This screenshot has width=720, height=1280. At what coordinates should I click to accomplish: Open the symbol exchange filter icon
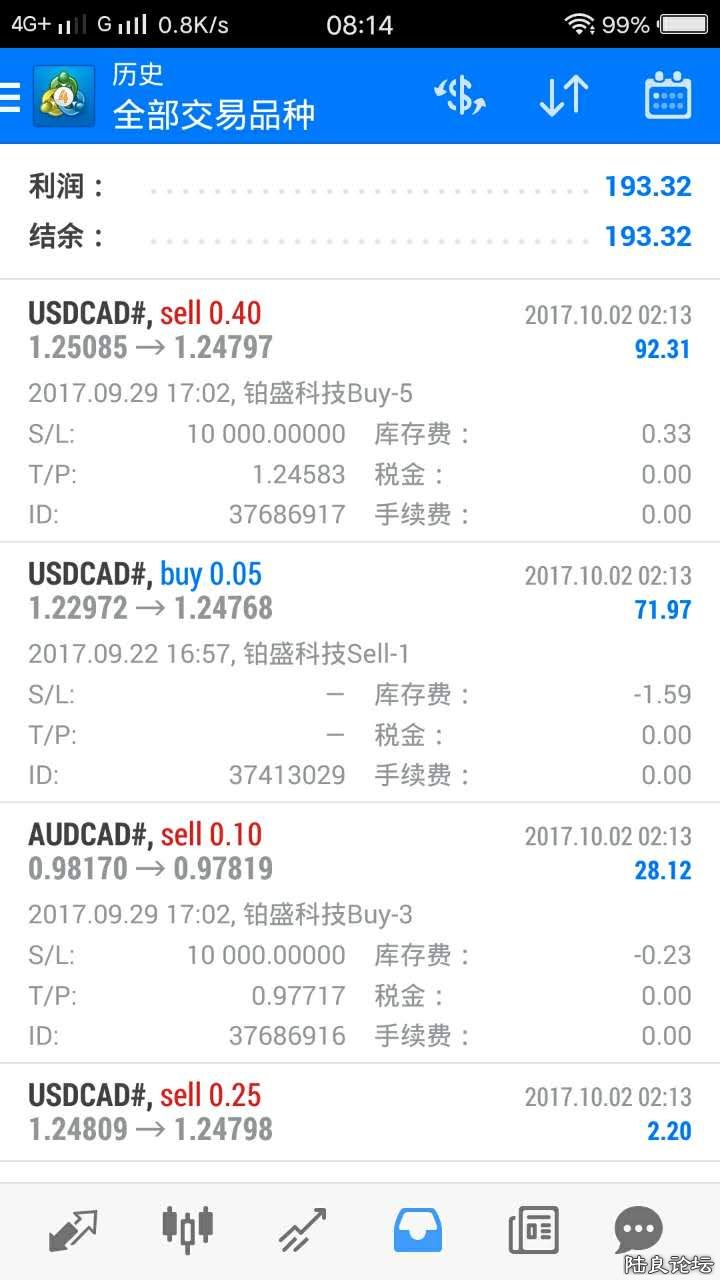pyautogui.click(x=460, y=95)
